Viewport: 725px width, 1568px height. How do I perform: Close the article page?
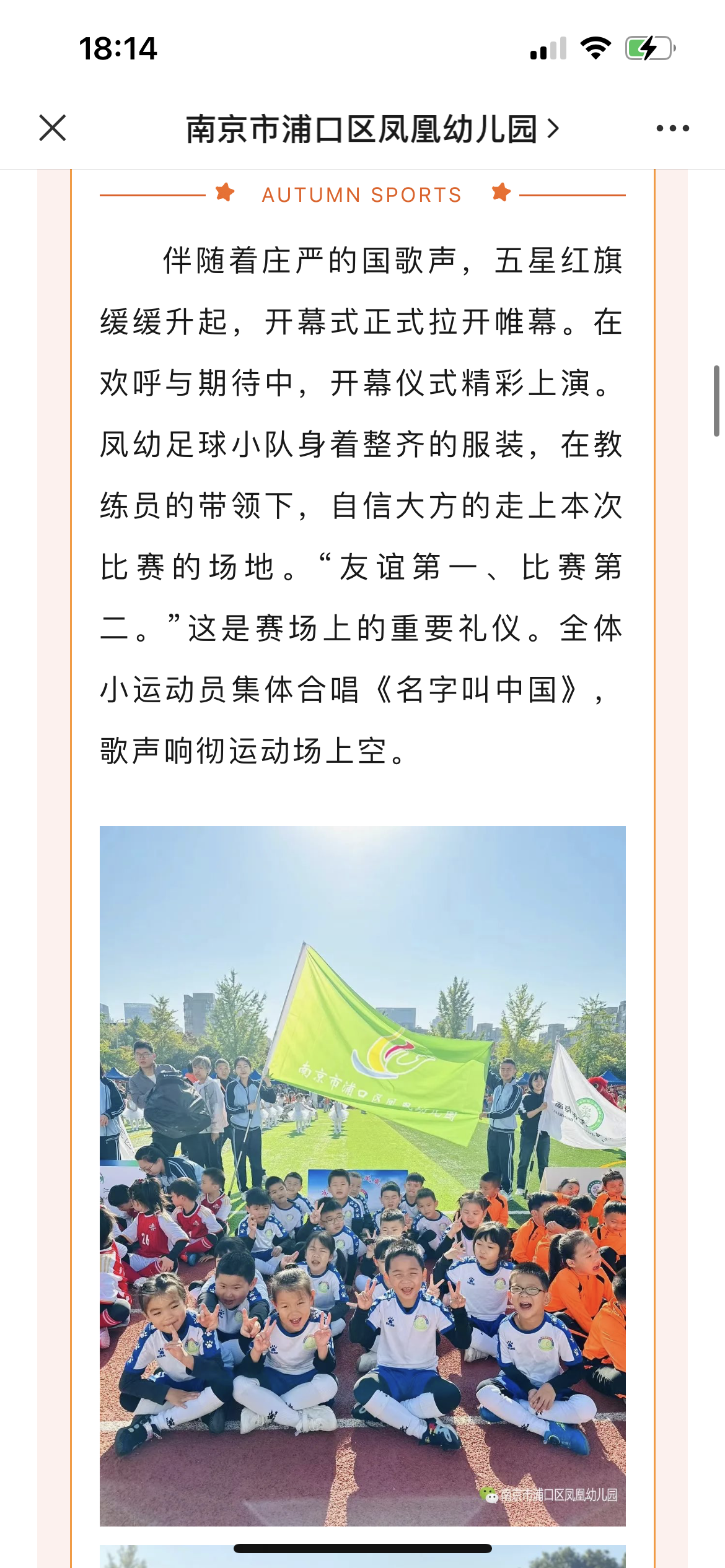click(53, 128)
